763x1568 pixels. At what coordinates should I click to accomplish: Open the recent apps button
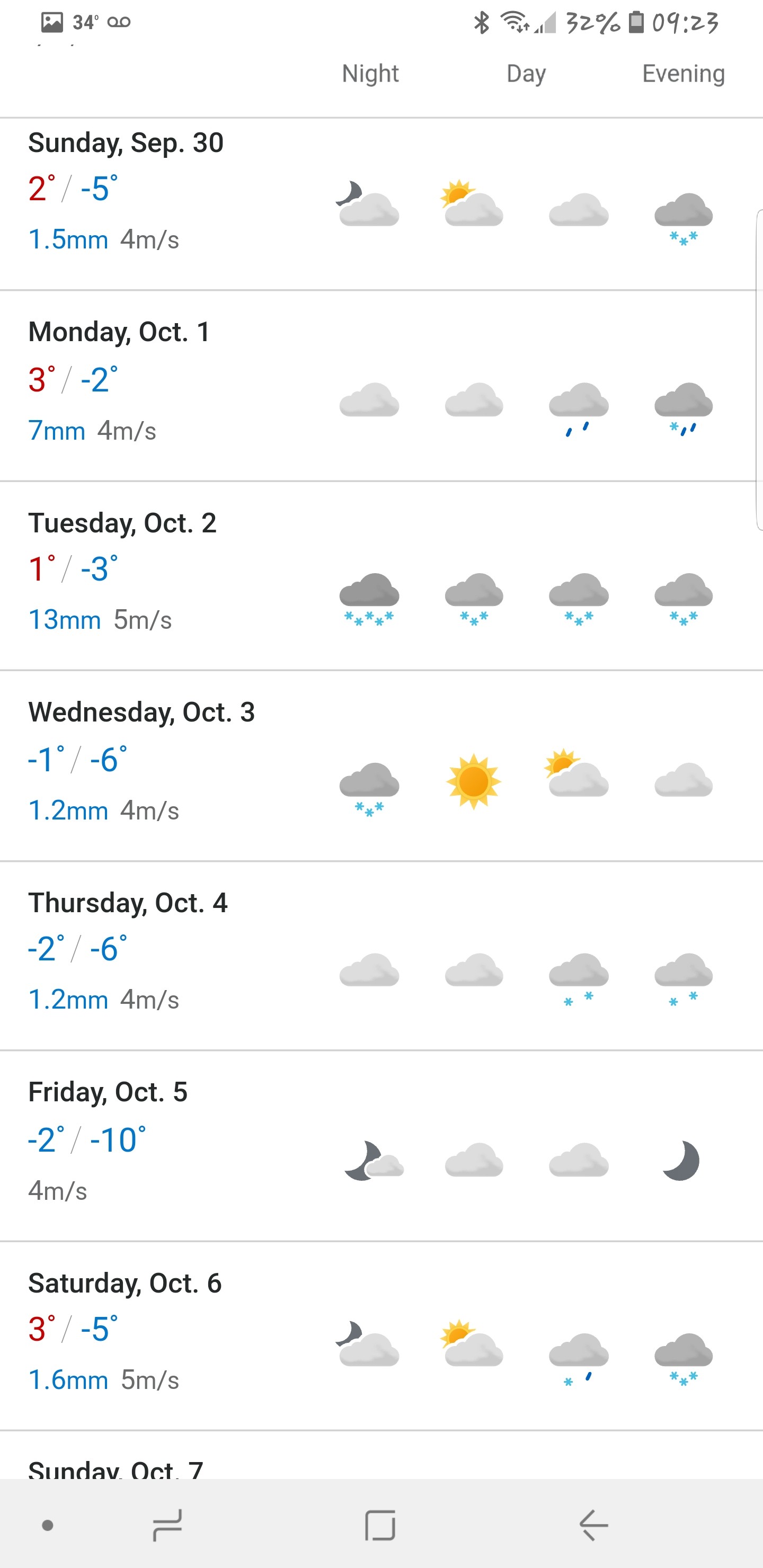click(x=167, y=1525)
